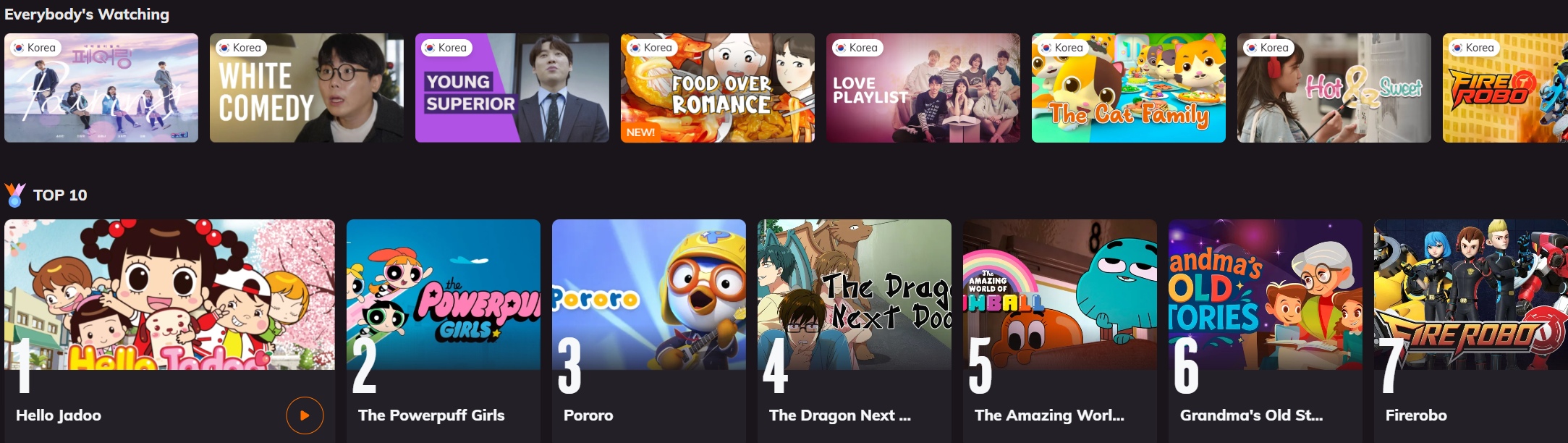Image resolution: width=1568 pixels, height=443 pixels.
Task: Open Love Playlist series
Action: pyautogui.click(x=923, y=88)
